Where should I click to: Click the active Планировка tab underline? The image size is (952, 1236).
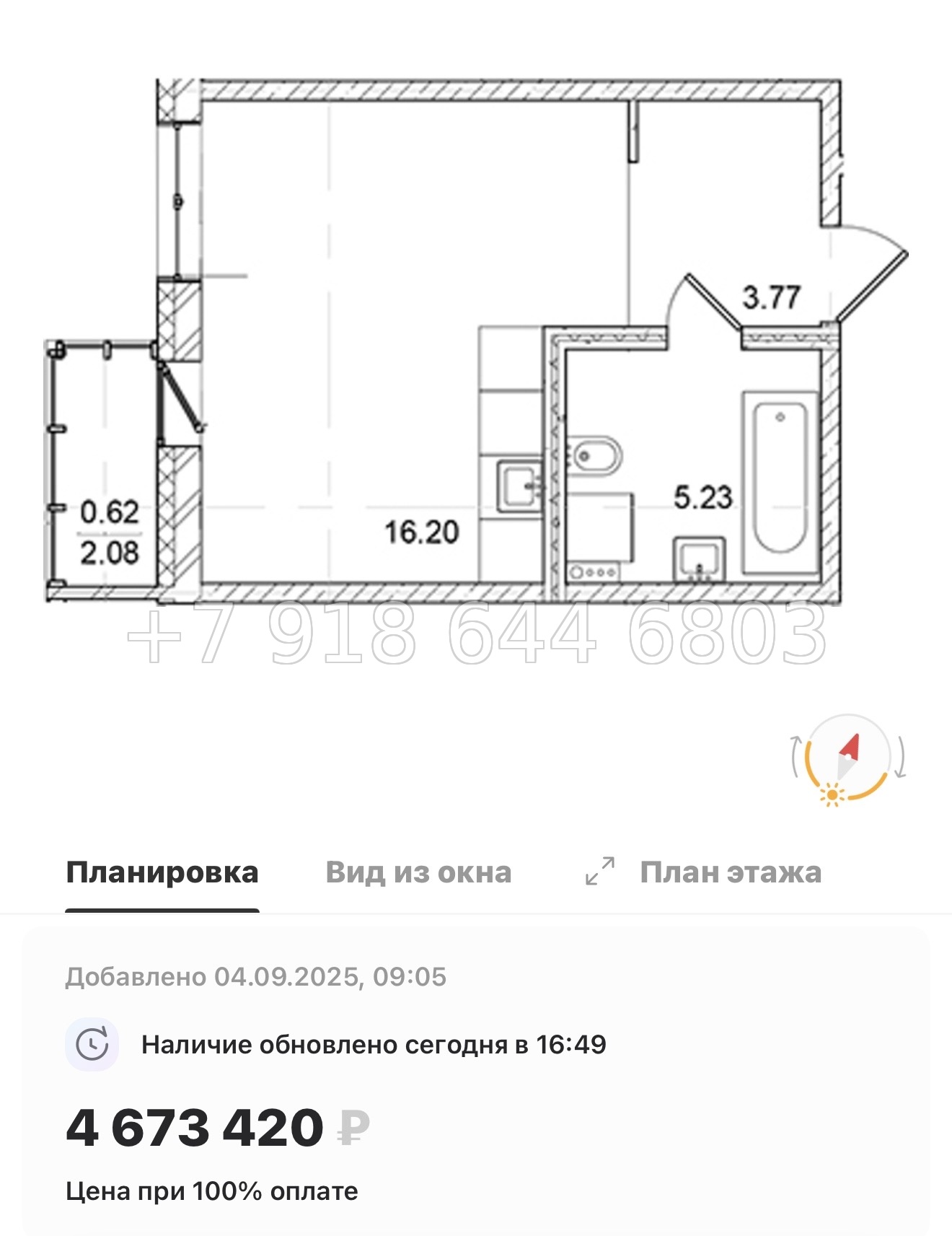[162, 911]
